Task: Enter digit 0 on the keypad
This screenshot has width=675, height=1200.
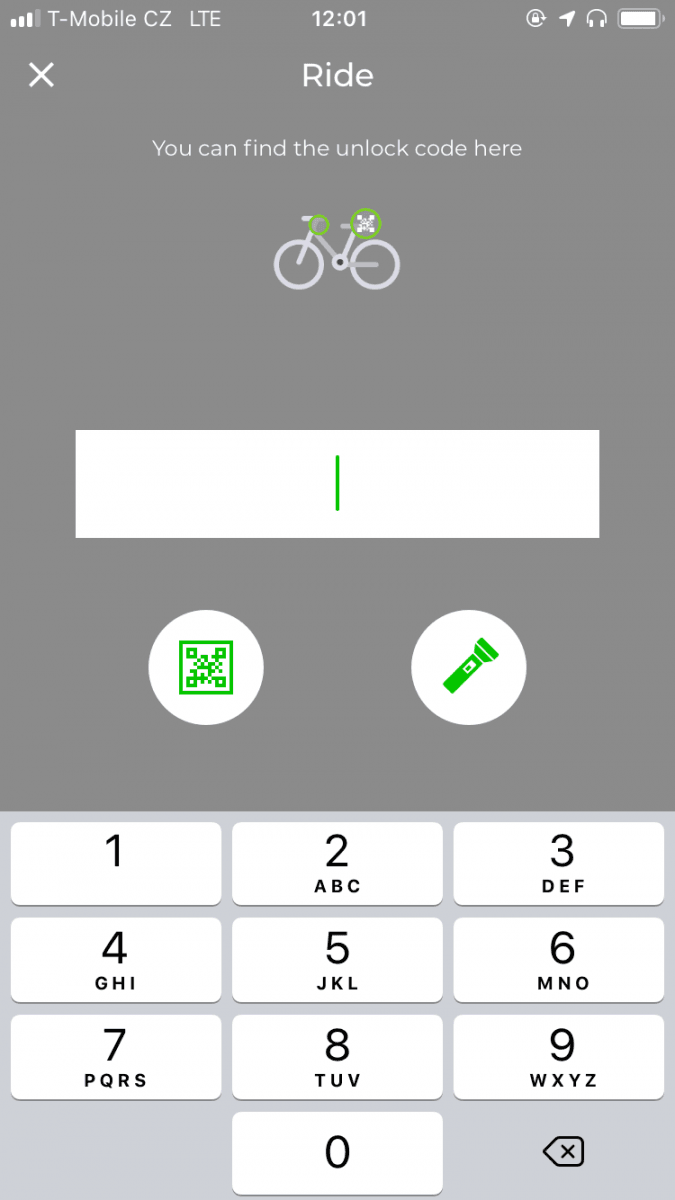Action: [337, 1153]
